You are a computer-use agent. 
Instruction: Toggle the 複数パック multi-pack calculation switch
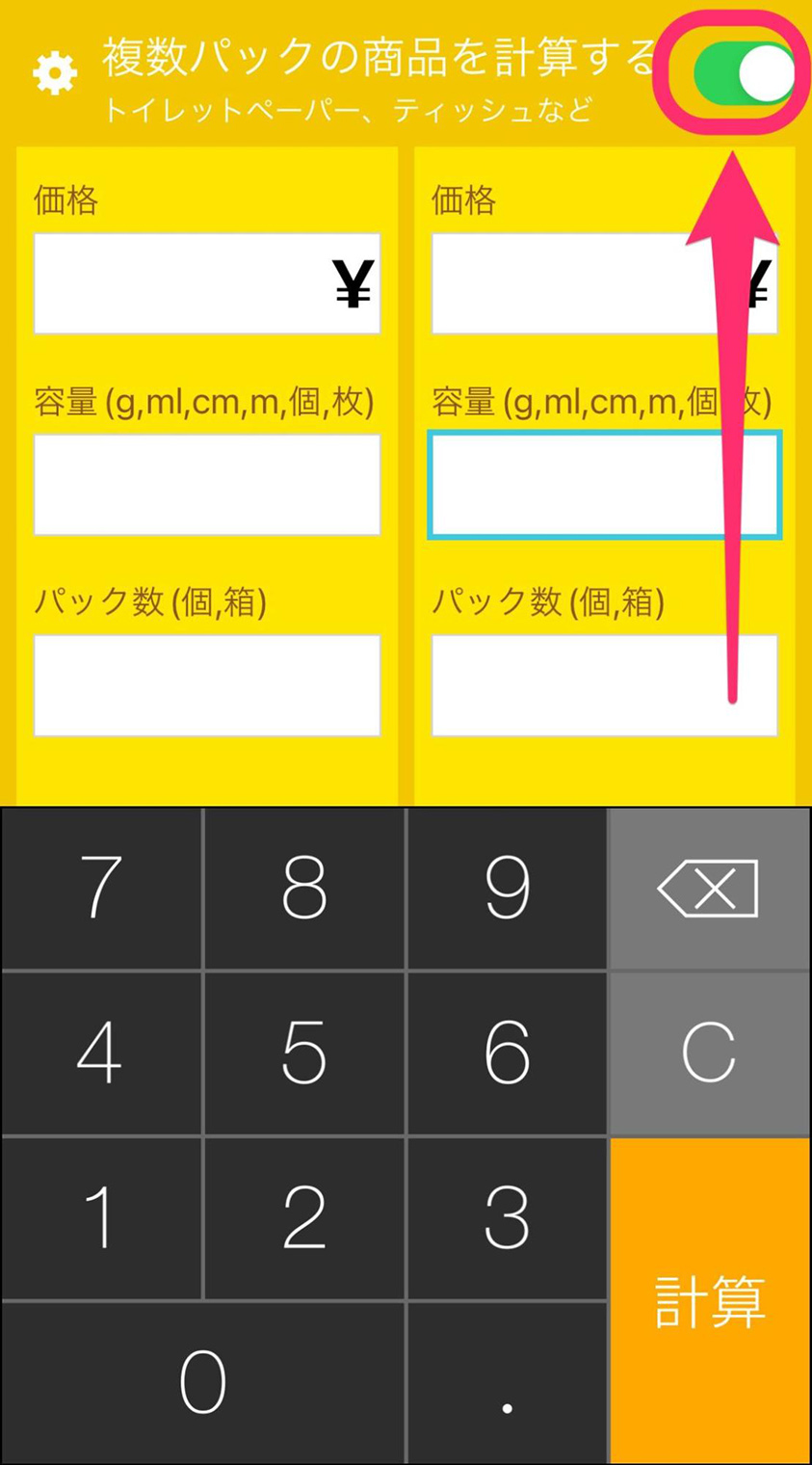(744, 74)
